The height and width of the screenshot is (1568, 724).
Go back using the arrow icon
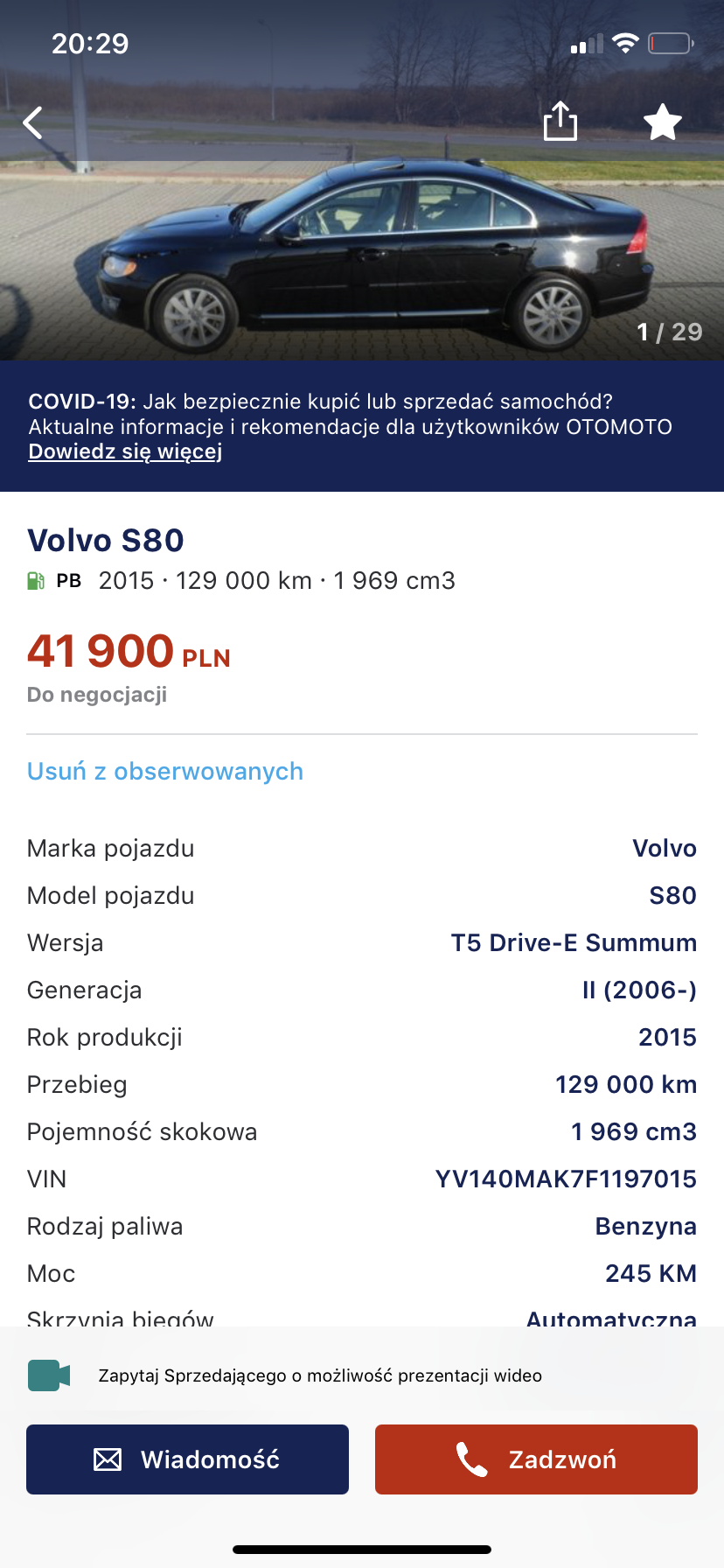[33, 122]
